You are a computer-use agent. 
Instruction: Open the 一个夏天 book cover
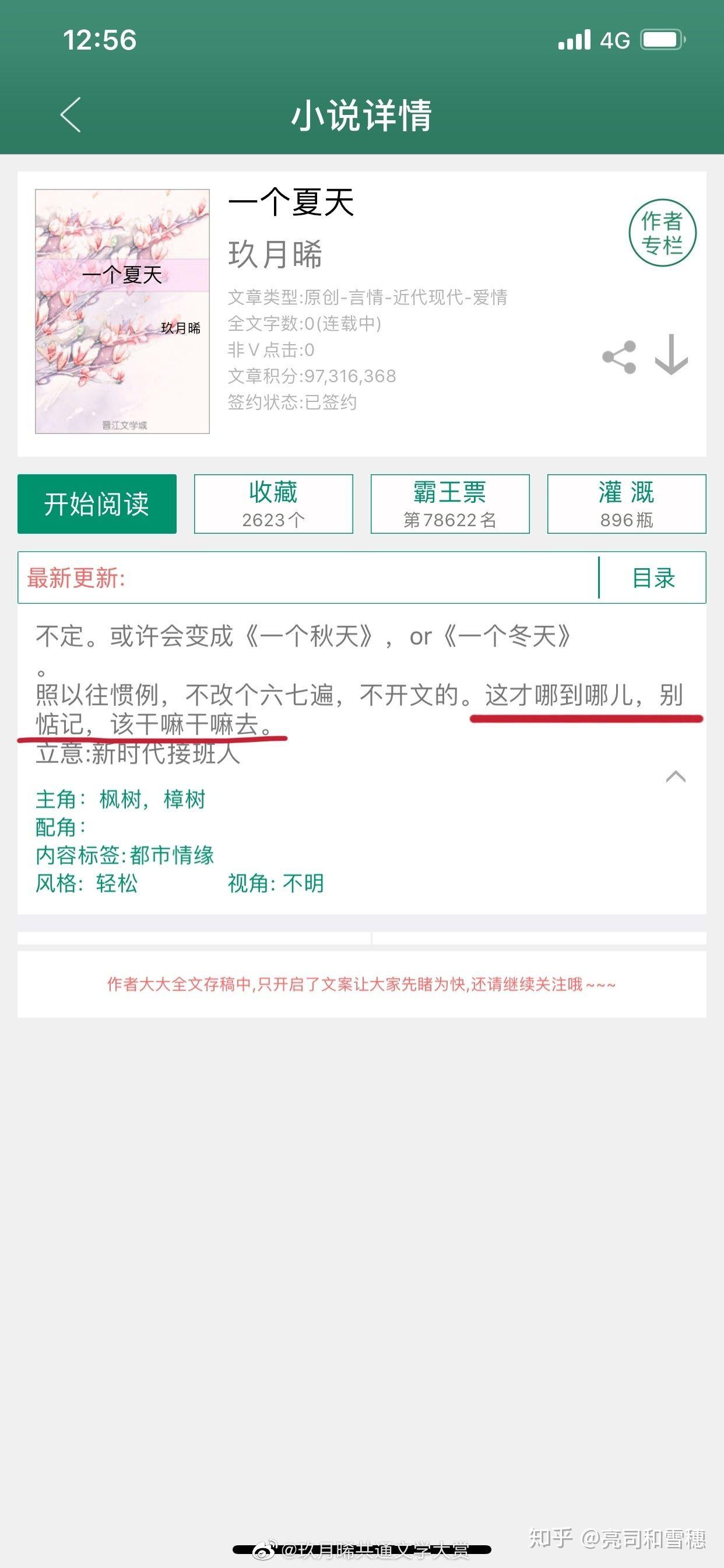pyautogui.click(x=122, y=311)
